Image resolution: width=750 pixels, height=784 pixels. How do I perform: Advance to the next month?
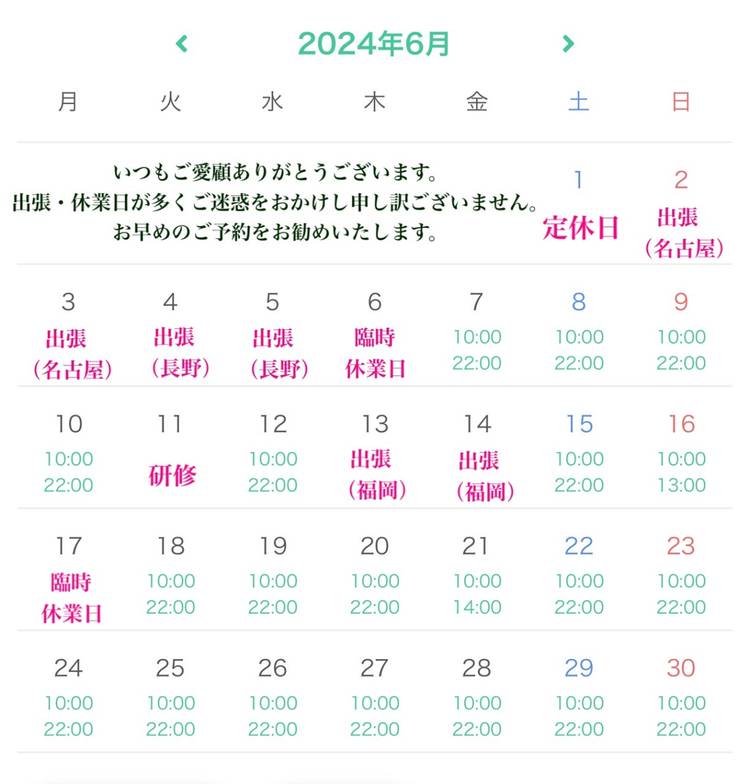[568, 44]
